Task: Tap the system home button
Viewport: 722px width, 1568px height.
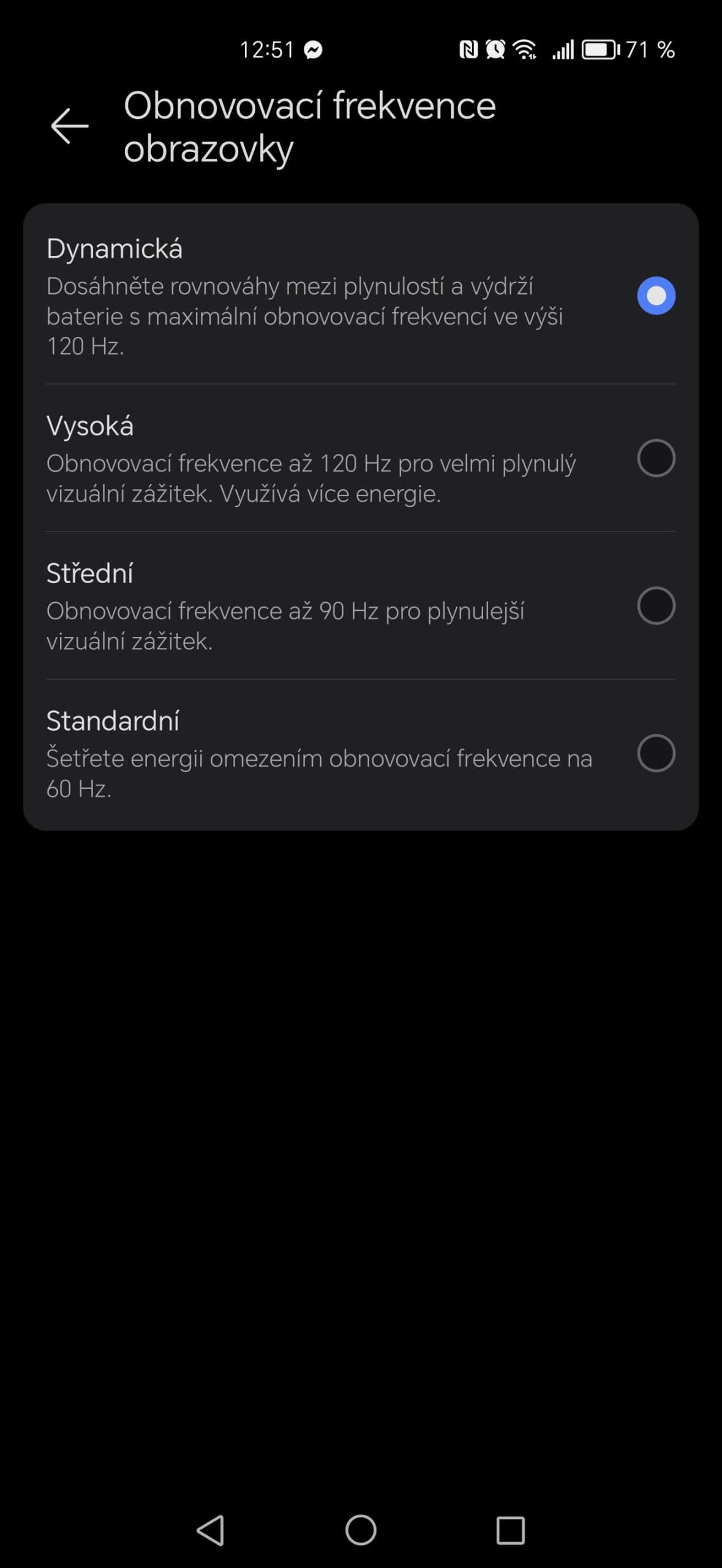Action: pyautogui.click(x=361, y=1530)
